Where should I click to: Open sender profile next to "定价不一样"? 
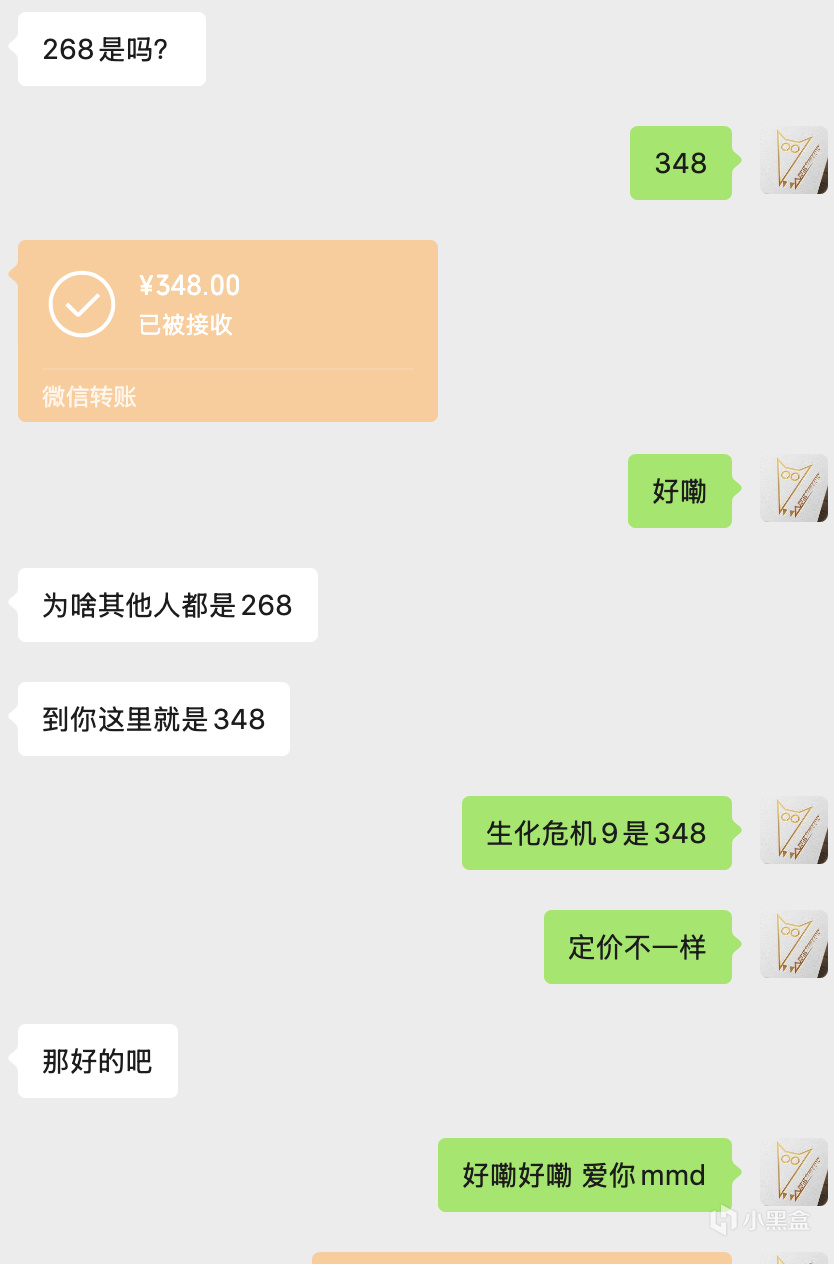pyautogui.click(x=793, y=945)
